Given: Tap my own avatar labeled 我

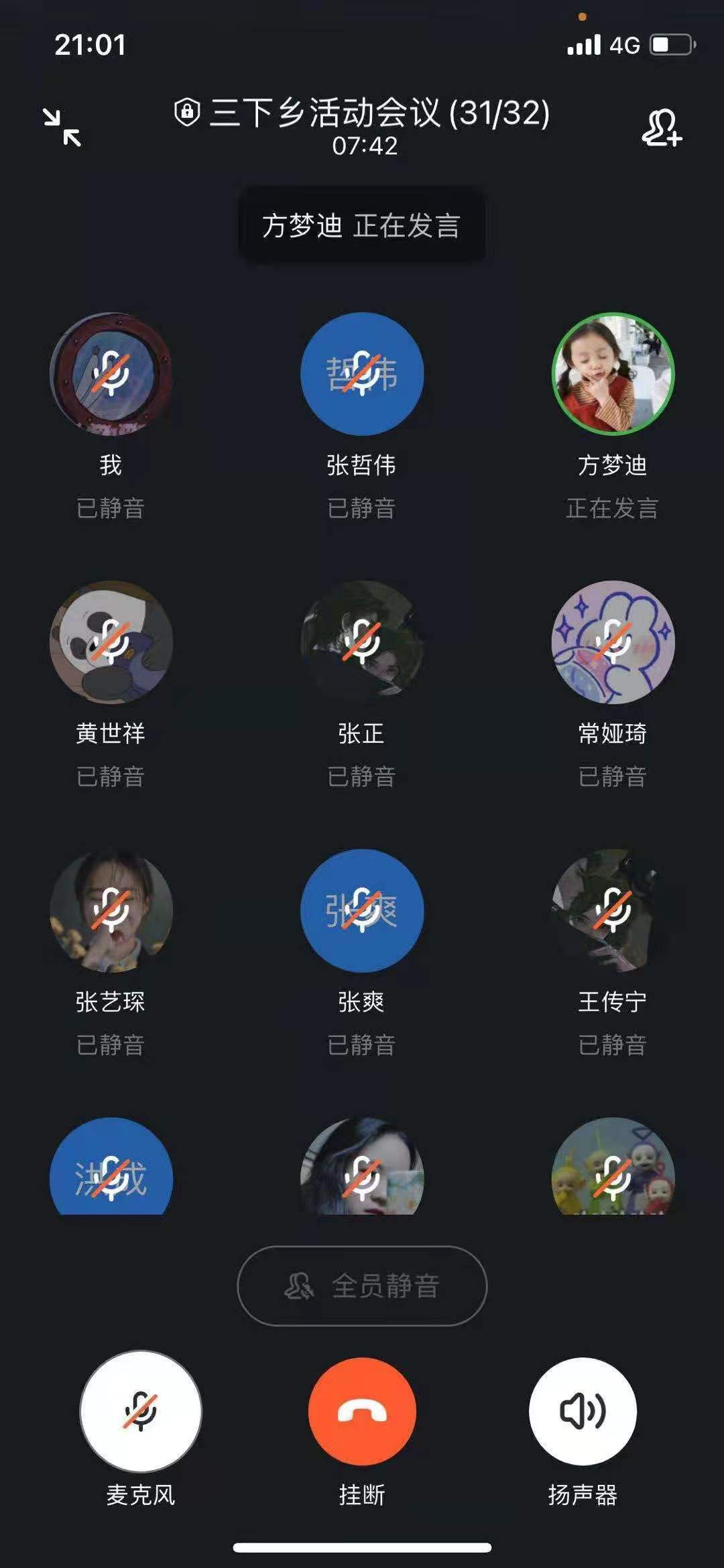Looking at the screenshot, I should 111,374.
